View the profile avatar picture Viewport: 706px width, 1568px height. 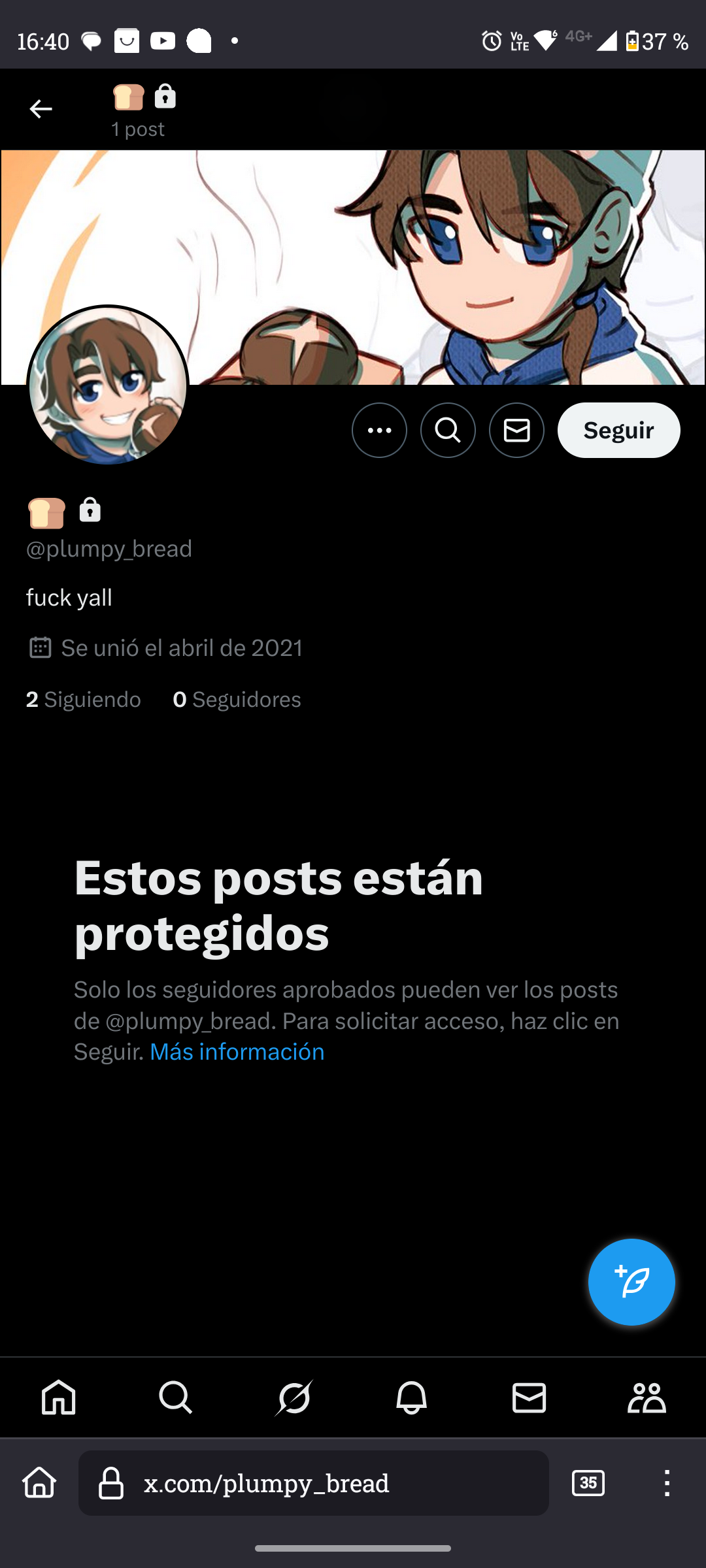(108, 385)
